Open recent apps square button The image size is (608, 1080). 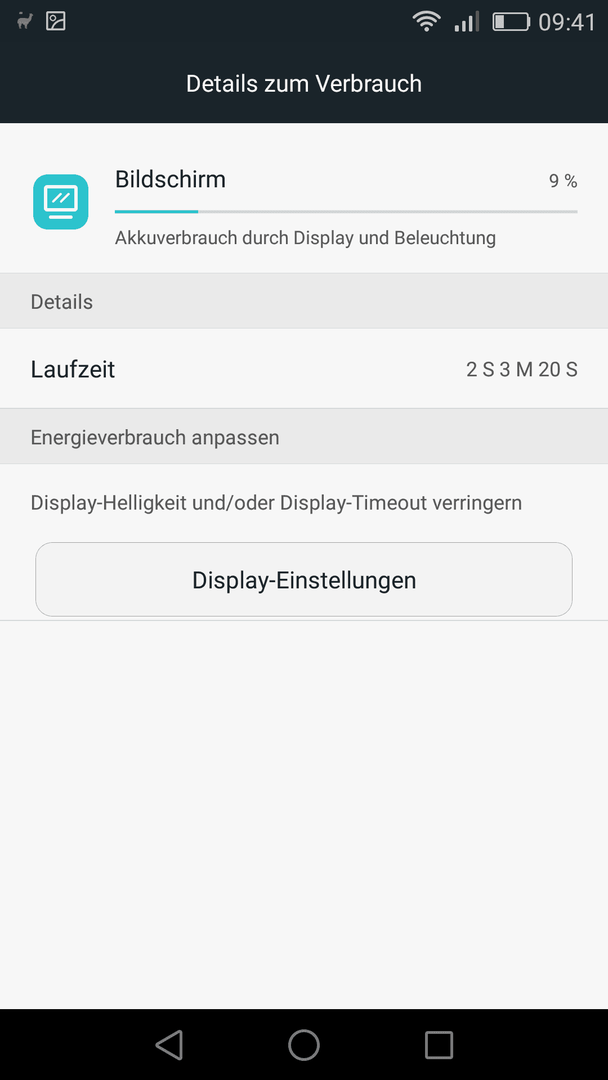(x=439, y=1044)
